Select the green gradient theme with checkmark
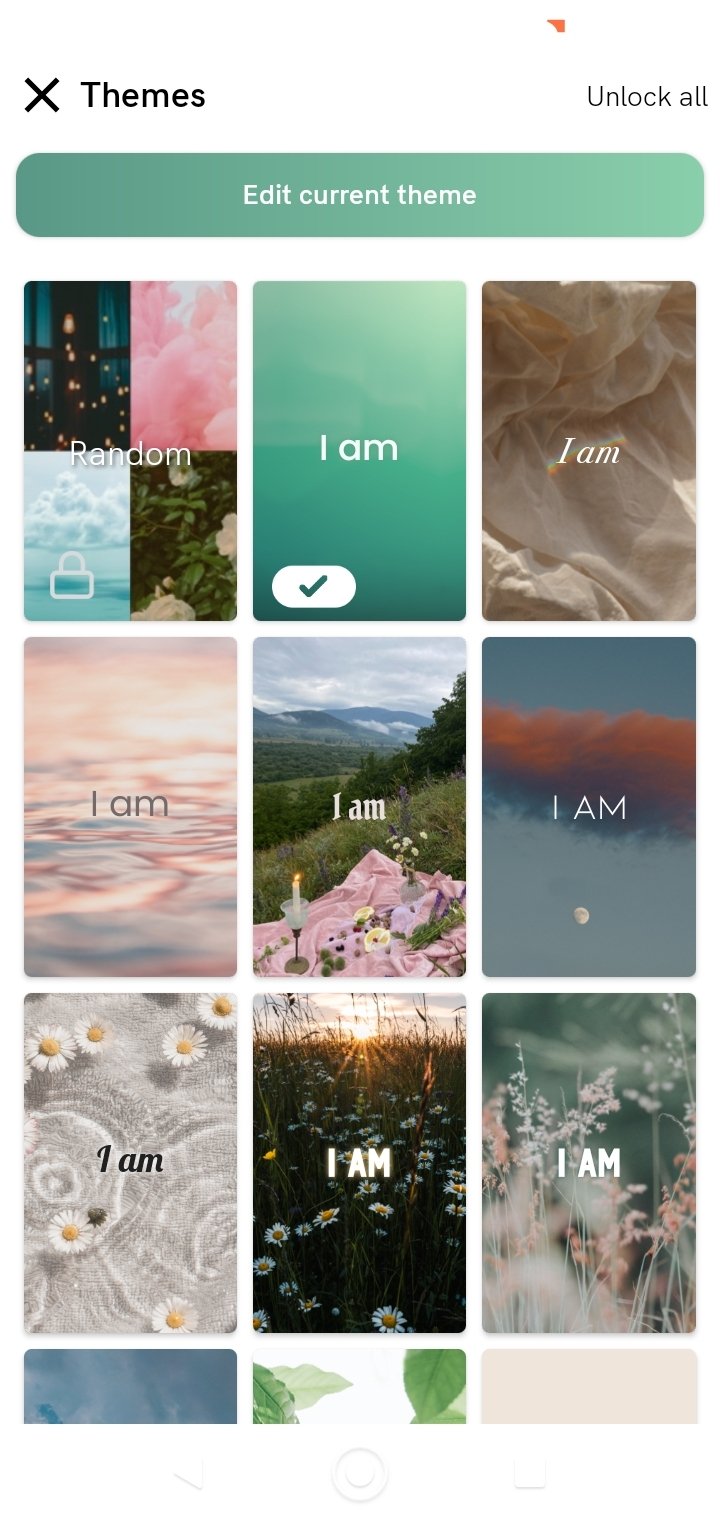 (360, 451)
